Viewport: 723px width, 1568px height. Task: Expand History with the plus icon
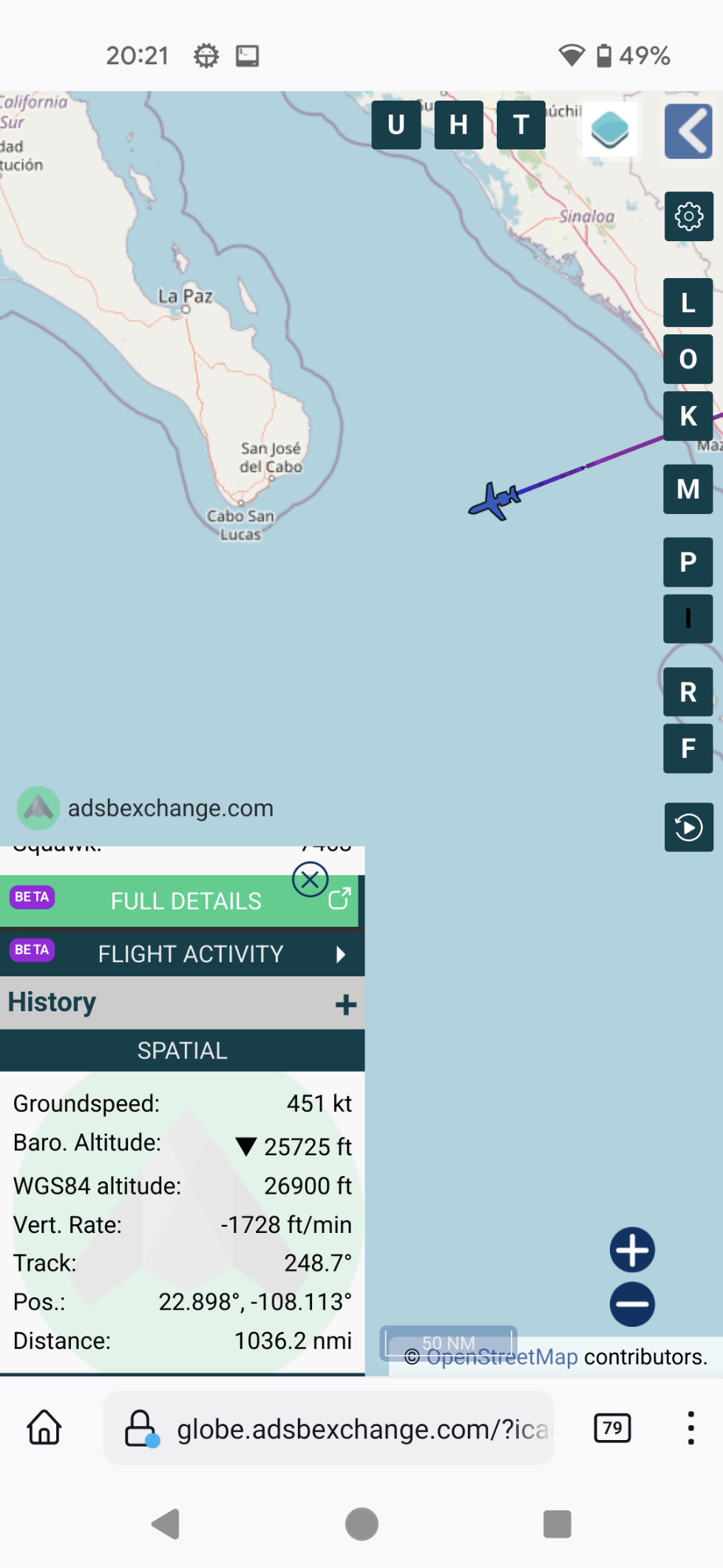(345, 1004)
